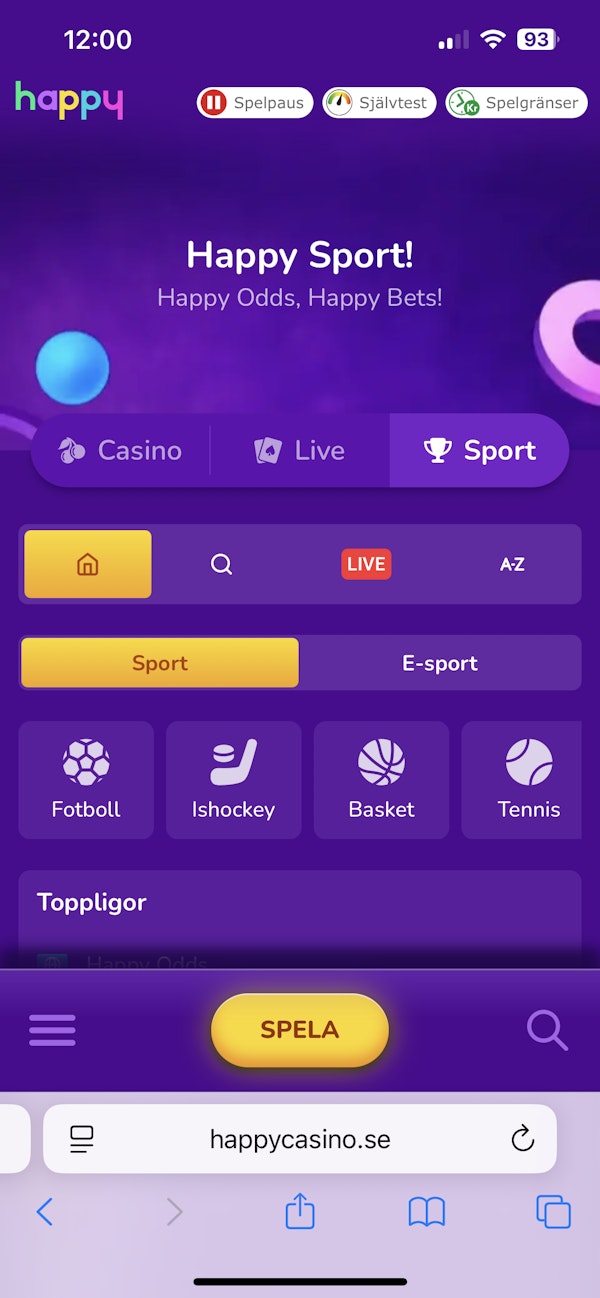Open search in the bottom bar
The width and height of the screenshot is (600, 1298).
(547, 1029)
